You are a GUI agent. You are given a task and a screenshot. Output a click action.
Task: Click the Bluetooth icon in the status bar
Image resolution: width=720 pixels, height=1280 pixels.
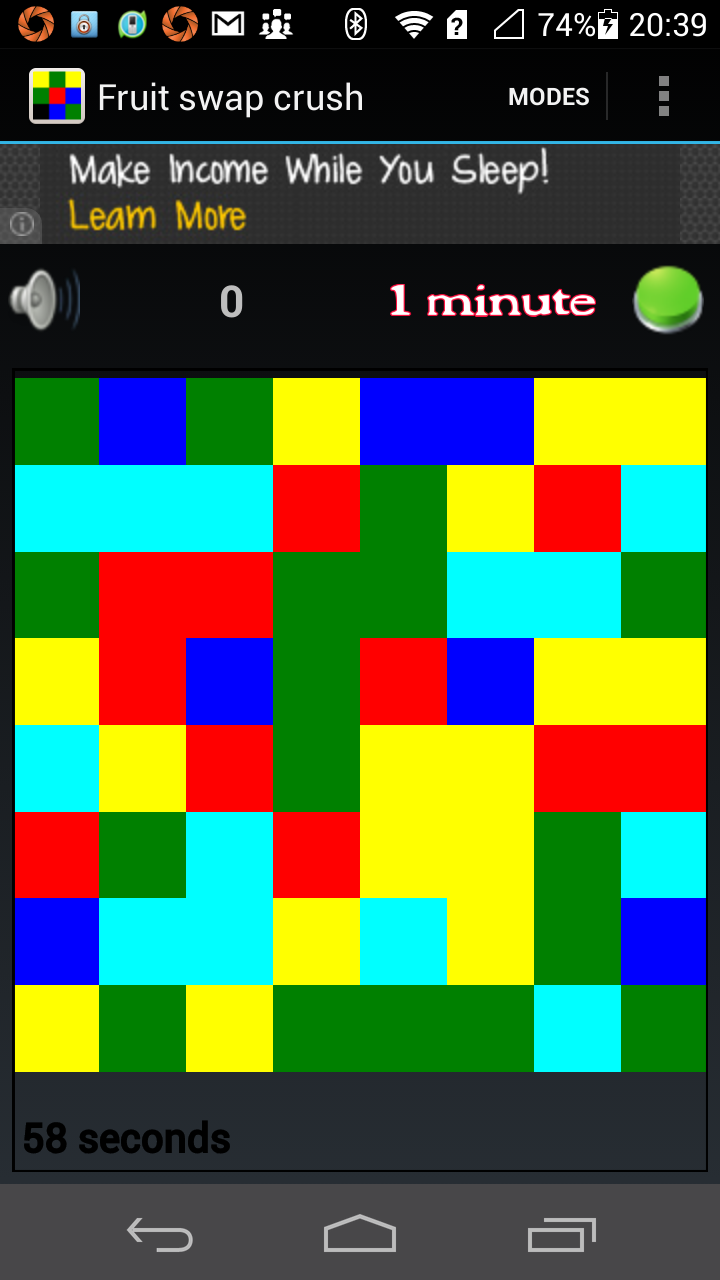click(354, 22)
